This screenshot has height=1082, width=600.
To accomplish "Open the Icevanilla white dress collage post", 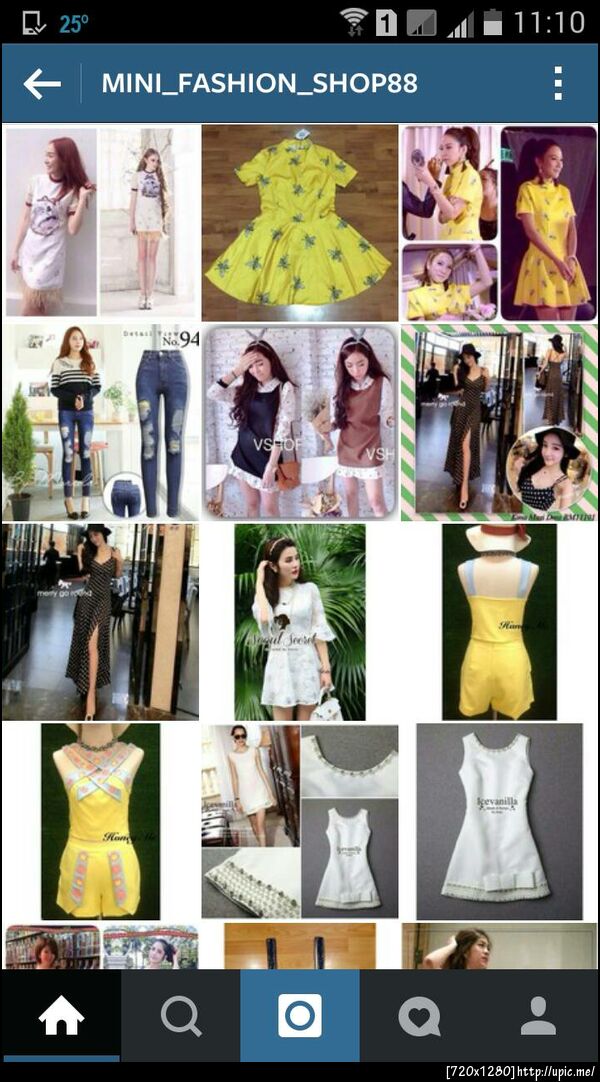I will [x=299, y=821].
